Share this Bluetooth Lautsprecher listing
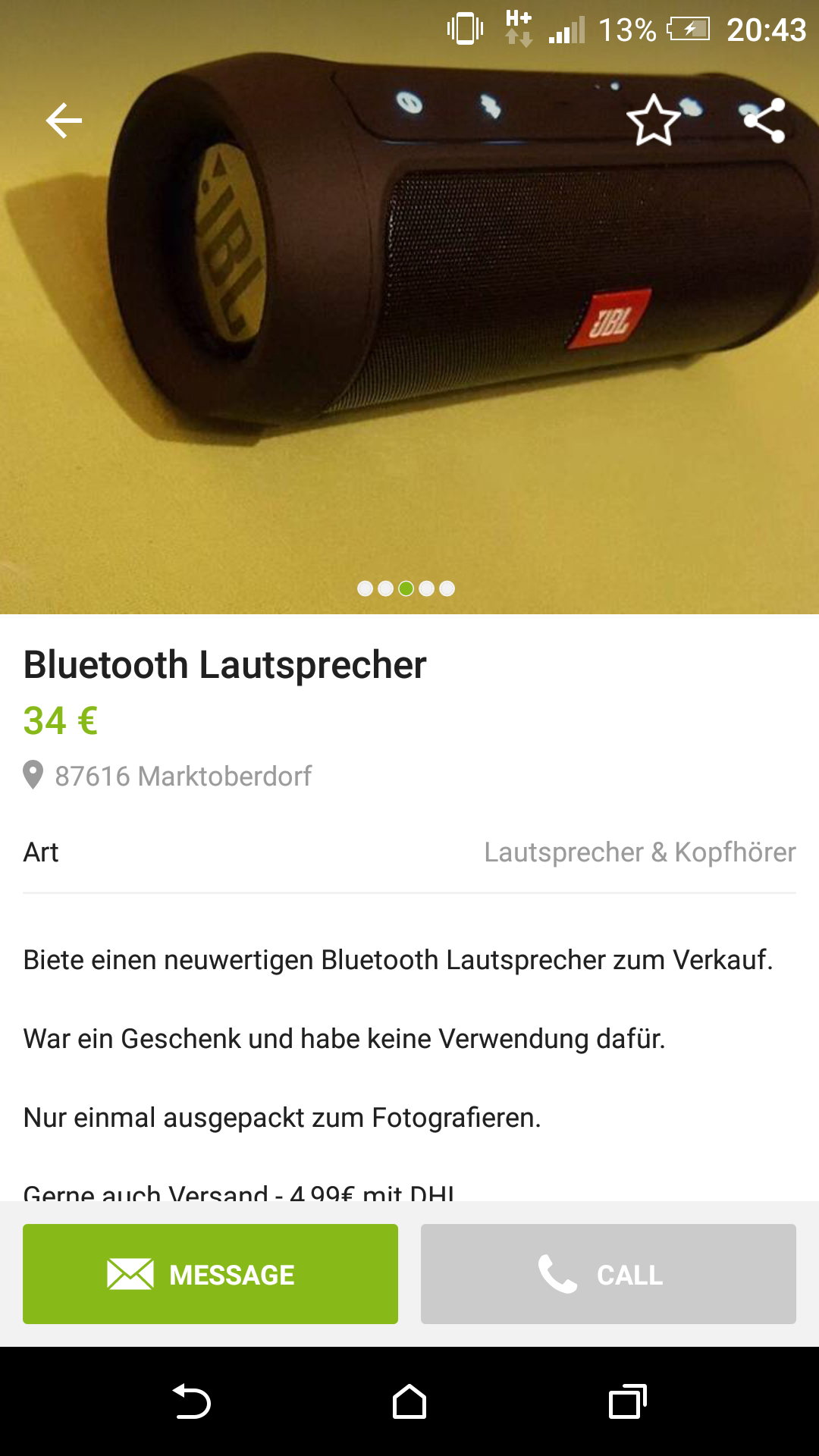The width and height of the screenshot is (819, 1456). click(764, 121)
